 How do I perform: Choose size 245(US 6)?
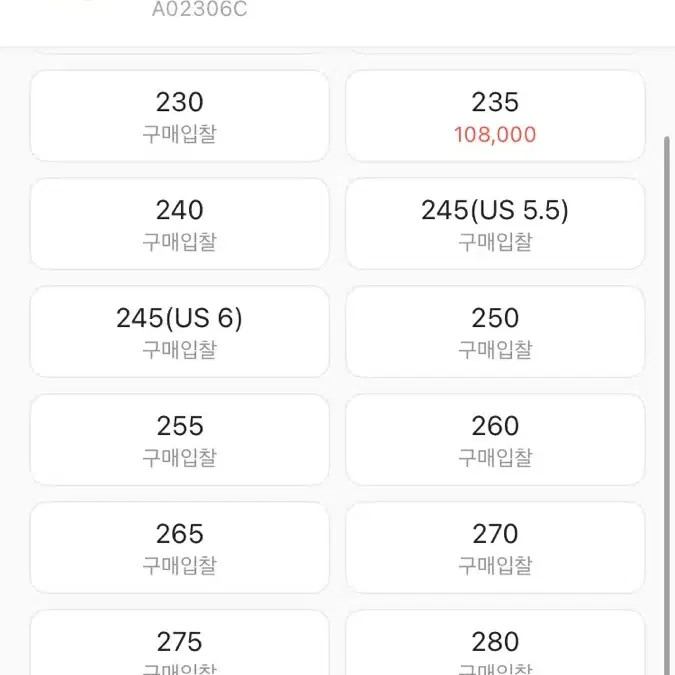180,332
